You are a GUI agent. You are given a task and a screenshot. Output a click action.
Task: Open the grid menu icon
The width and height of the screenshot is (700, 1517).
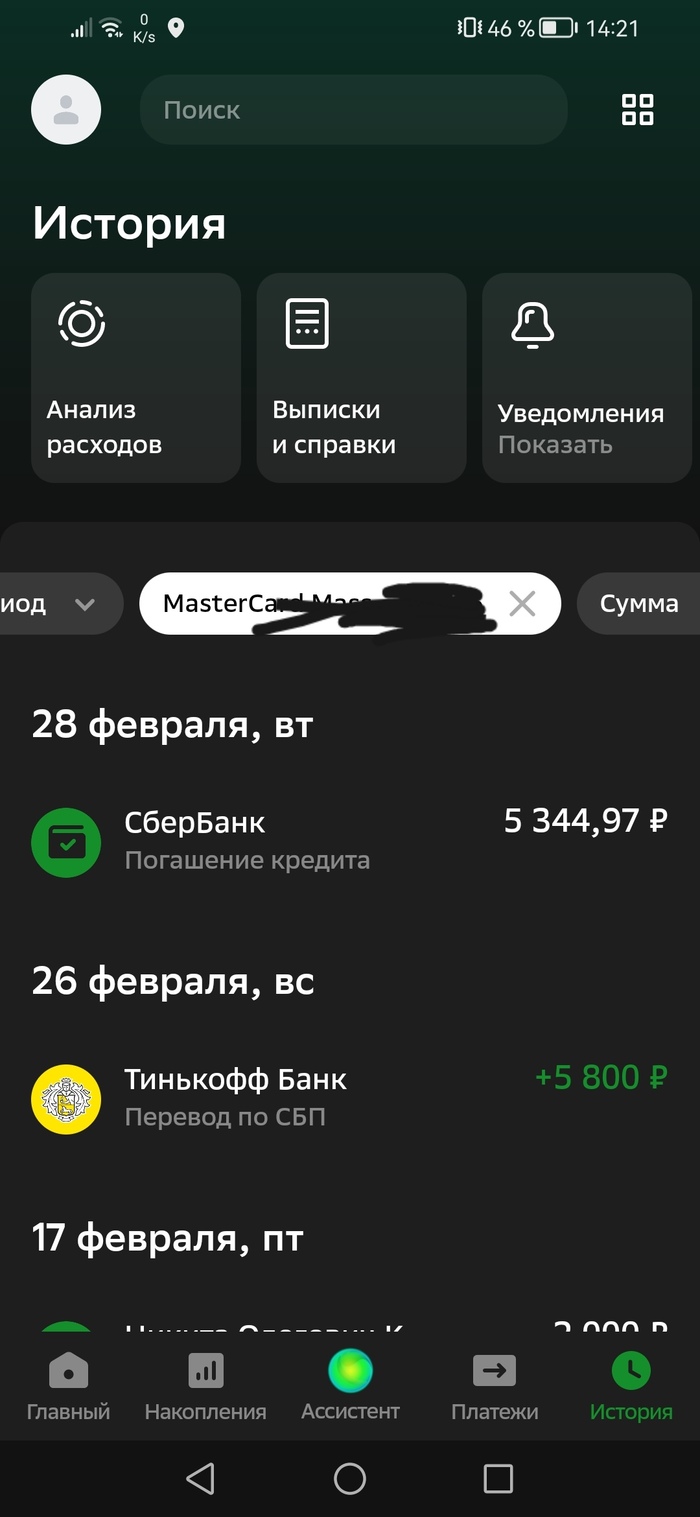click(x=637, y=110)
